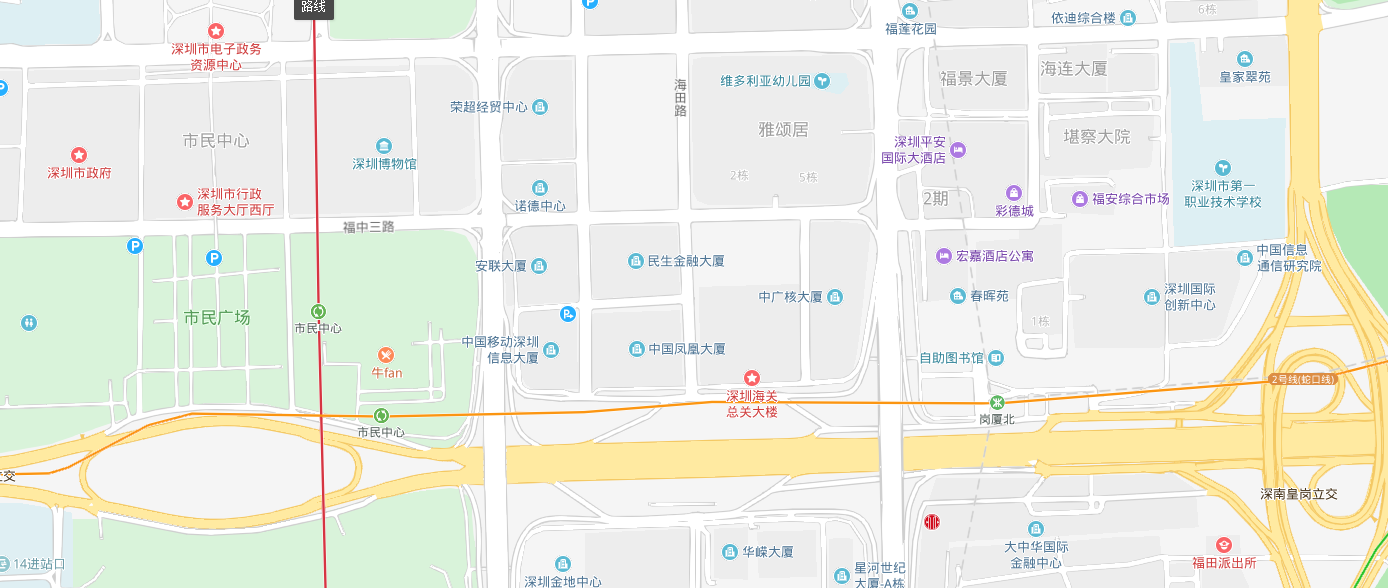Tap the 中国凤凰大厦 building marker
This screenshot has width=1388, height=588.
pyautogui.click(x=637, y=349)
